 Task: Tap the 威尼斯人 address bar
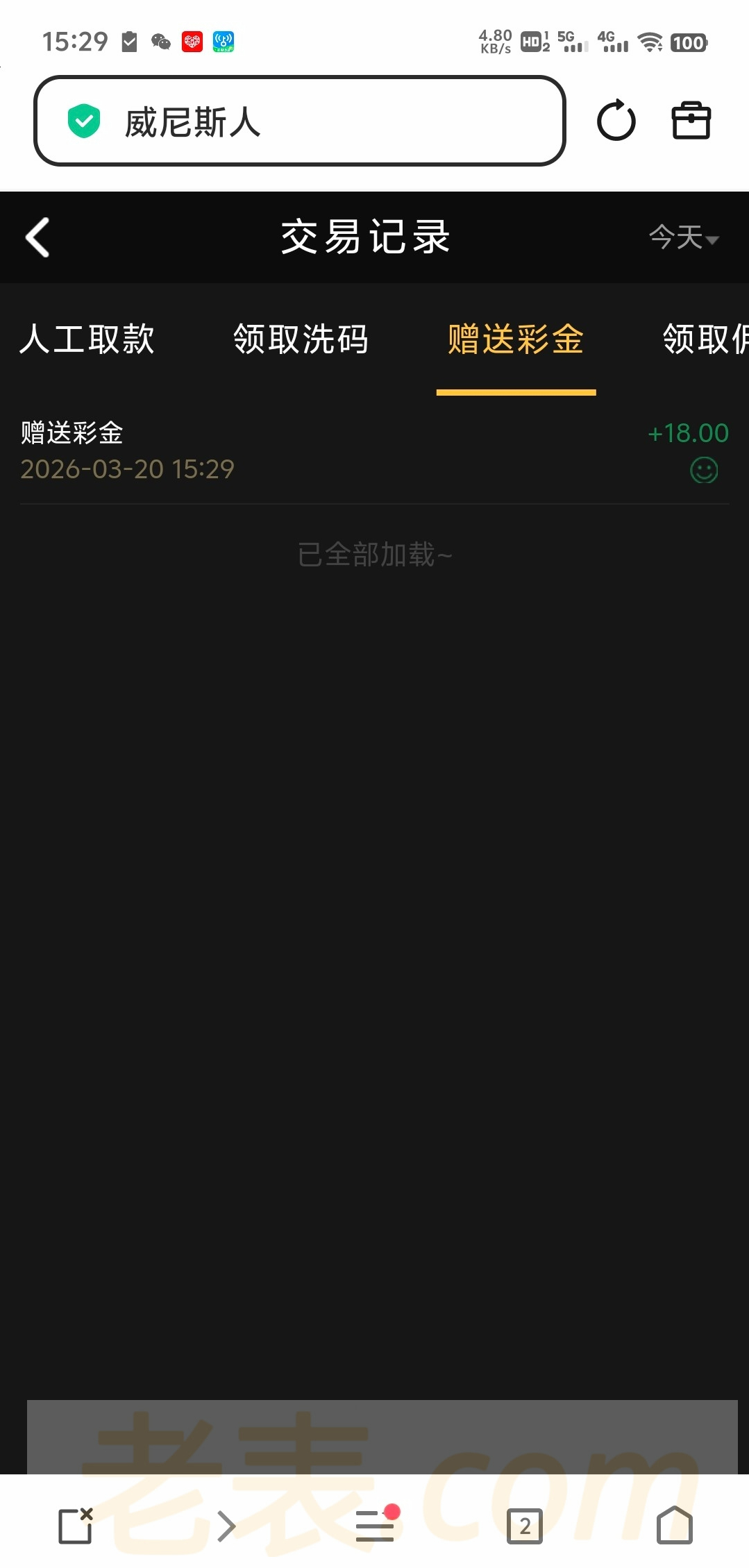pos(300,121)
